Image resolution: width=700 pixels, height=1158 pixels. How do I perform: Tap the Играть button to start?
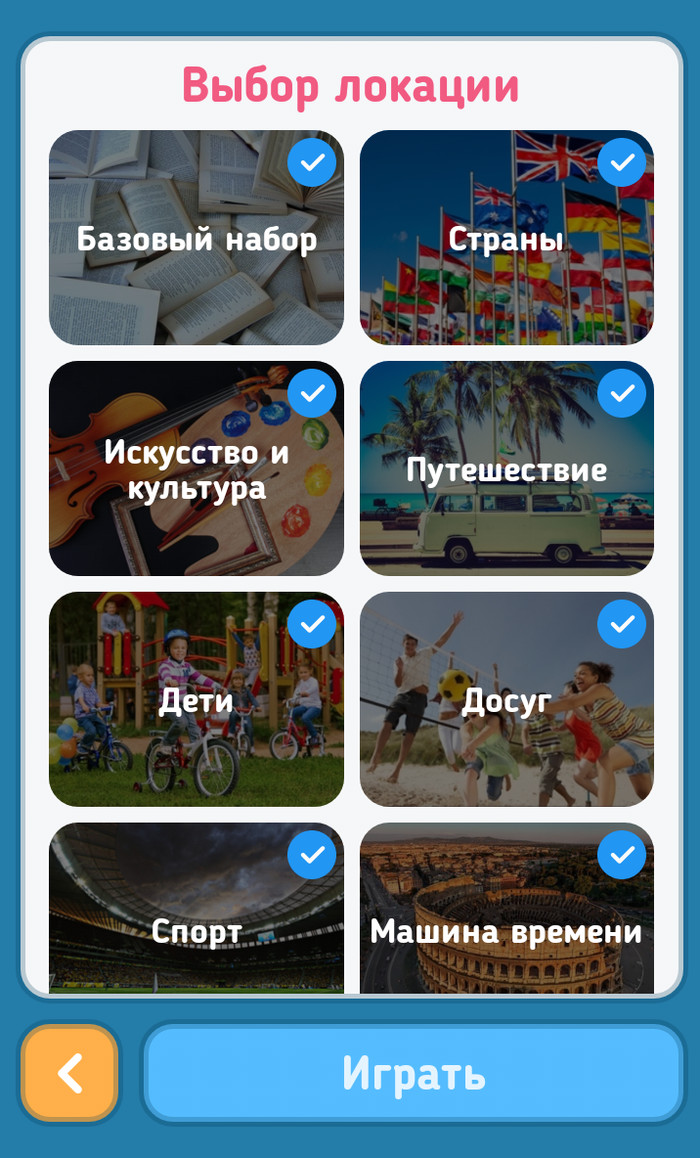(413, 1074)
